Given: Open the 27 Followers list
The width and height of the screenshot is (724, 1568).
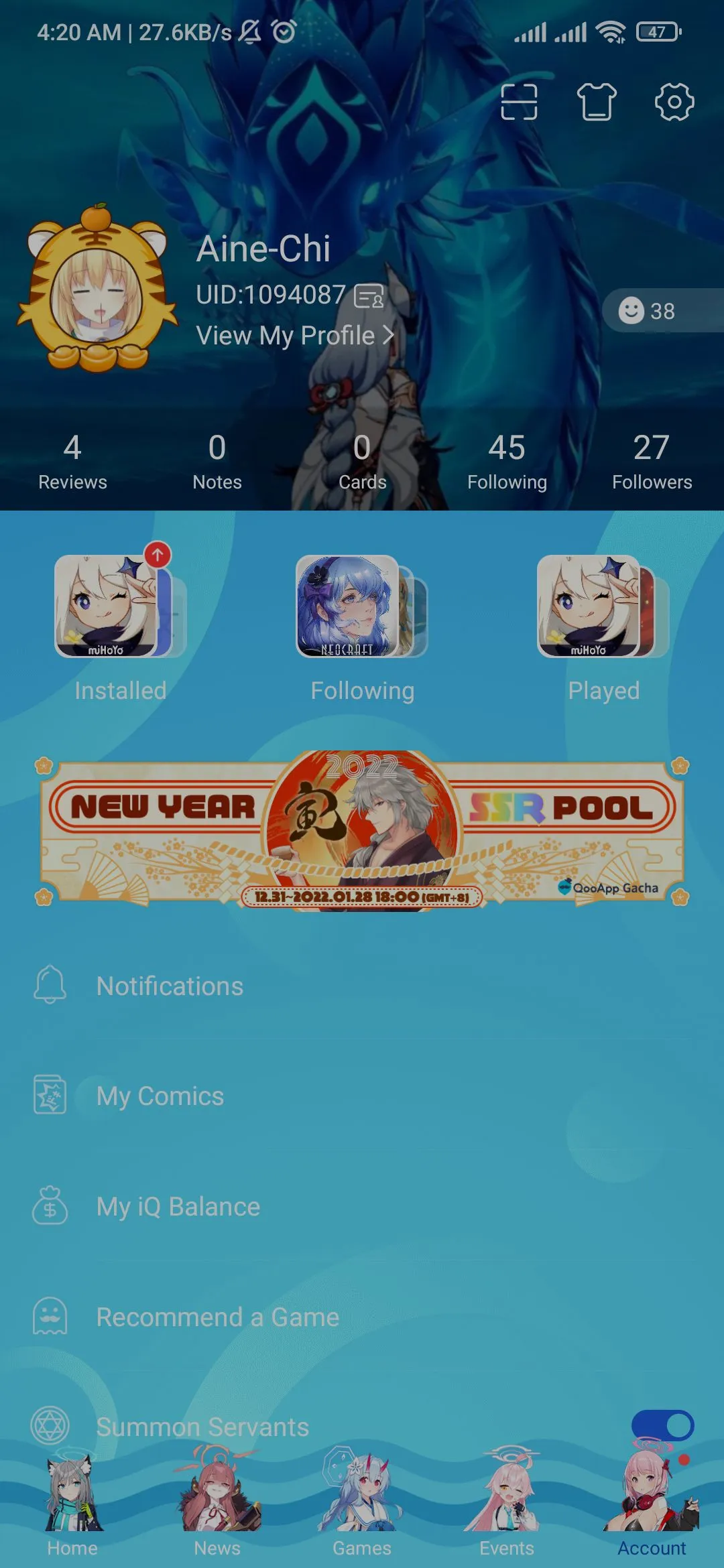Looking at the screenshot, I should [x=652, y=461].
